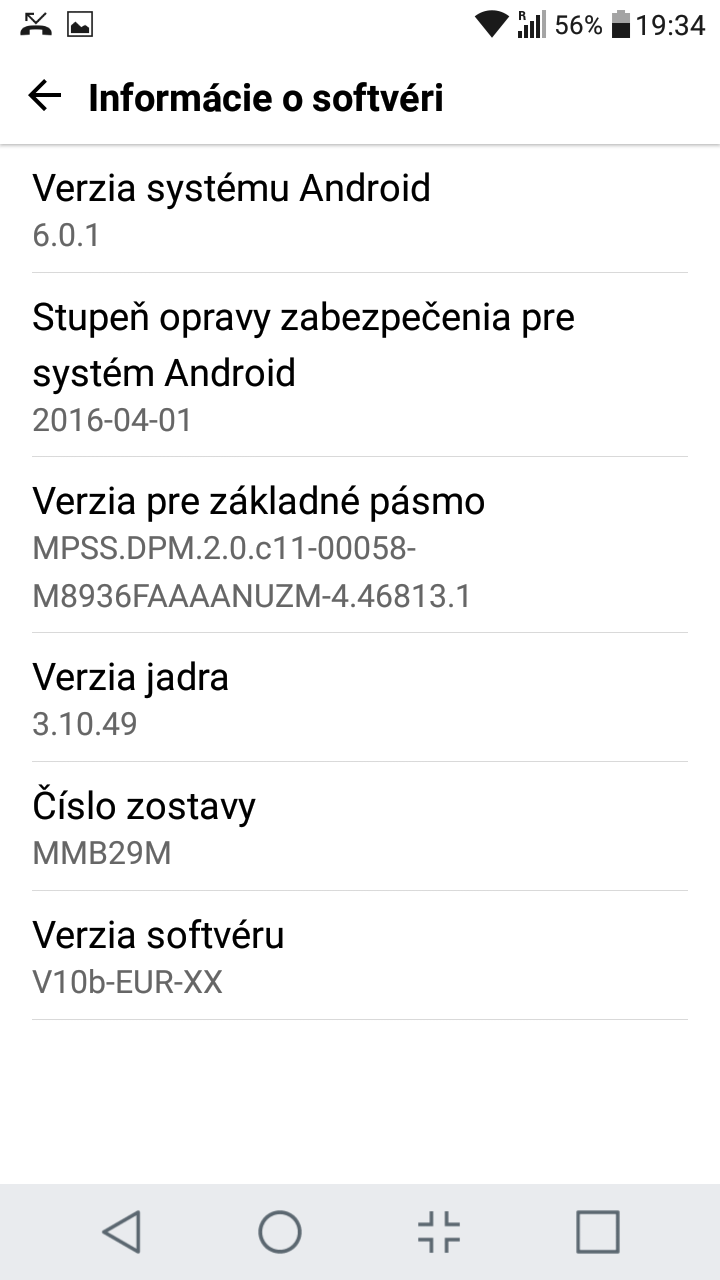Tap the system home button
The height and width of the screenshot is (1280, 720).
(280, 1231)
